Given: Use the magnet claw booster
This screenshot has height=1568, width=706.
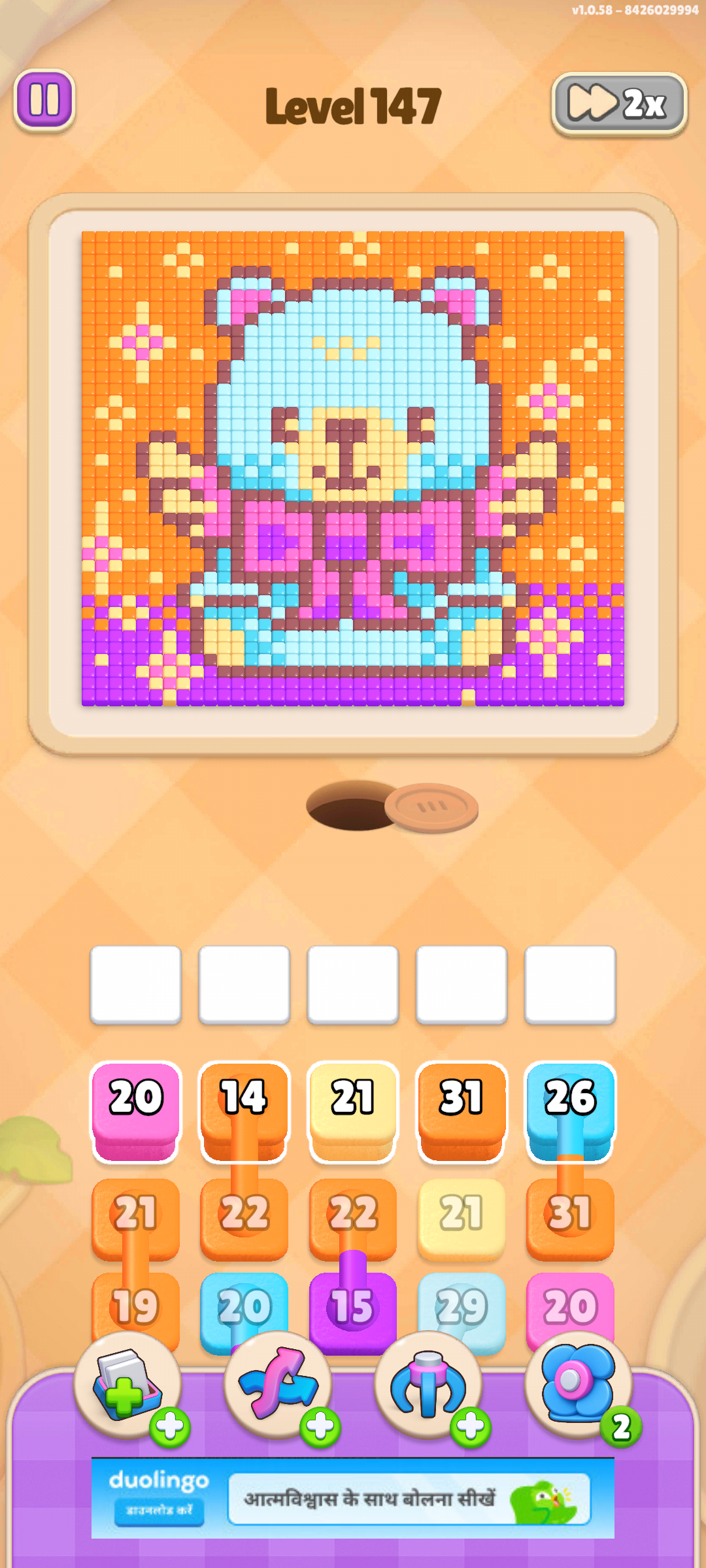Looking at the screenshot, I should pyautogui.click(x=429, y=1385).
